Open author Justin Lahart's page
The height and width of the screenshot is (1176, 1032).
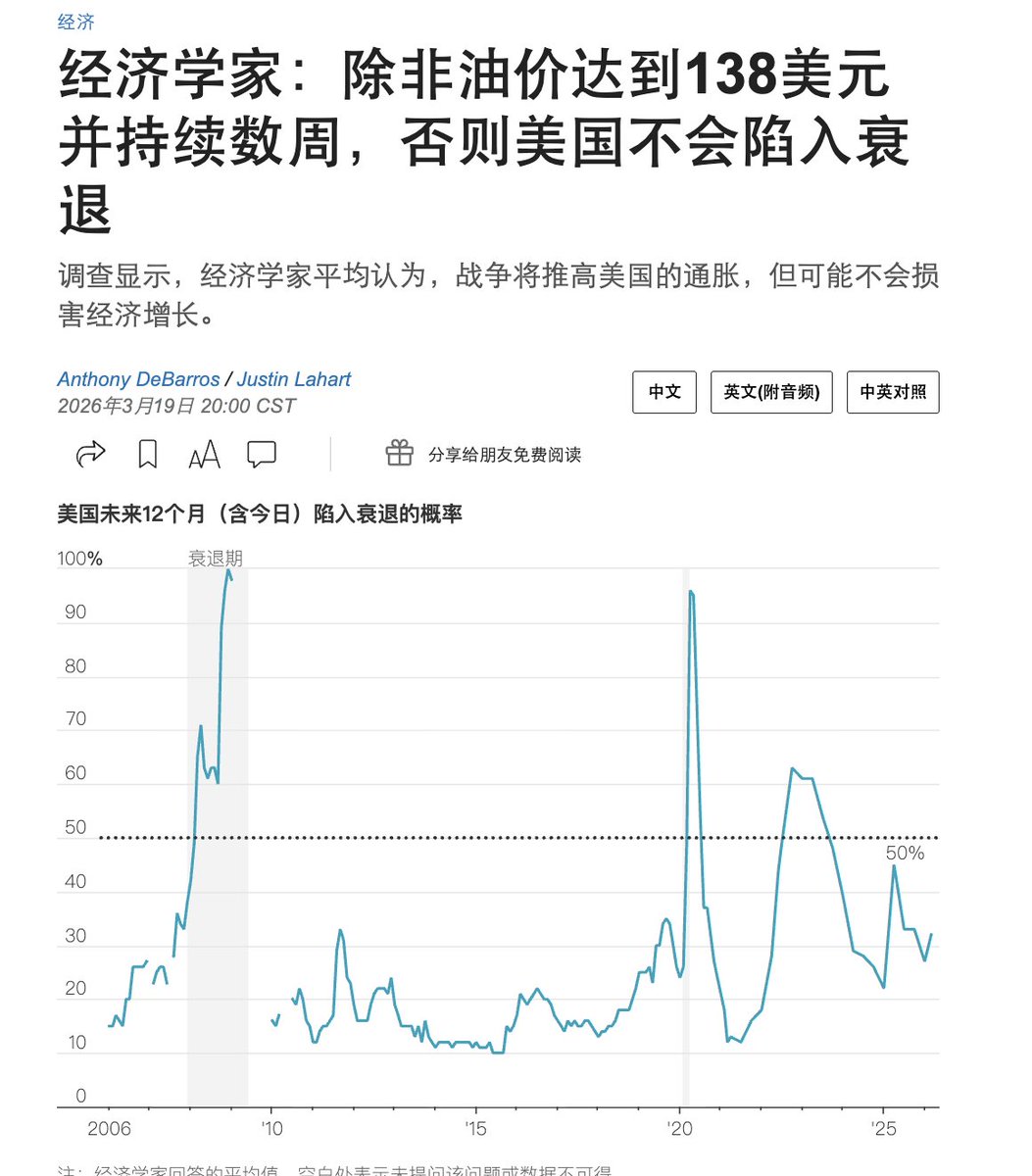coord(293,379)
